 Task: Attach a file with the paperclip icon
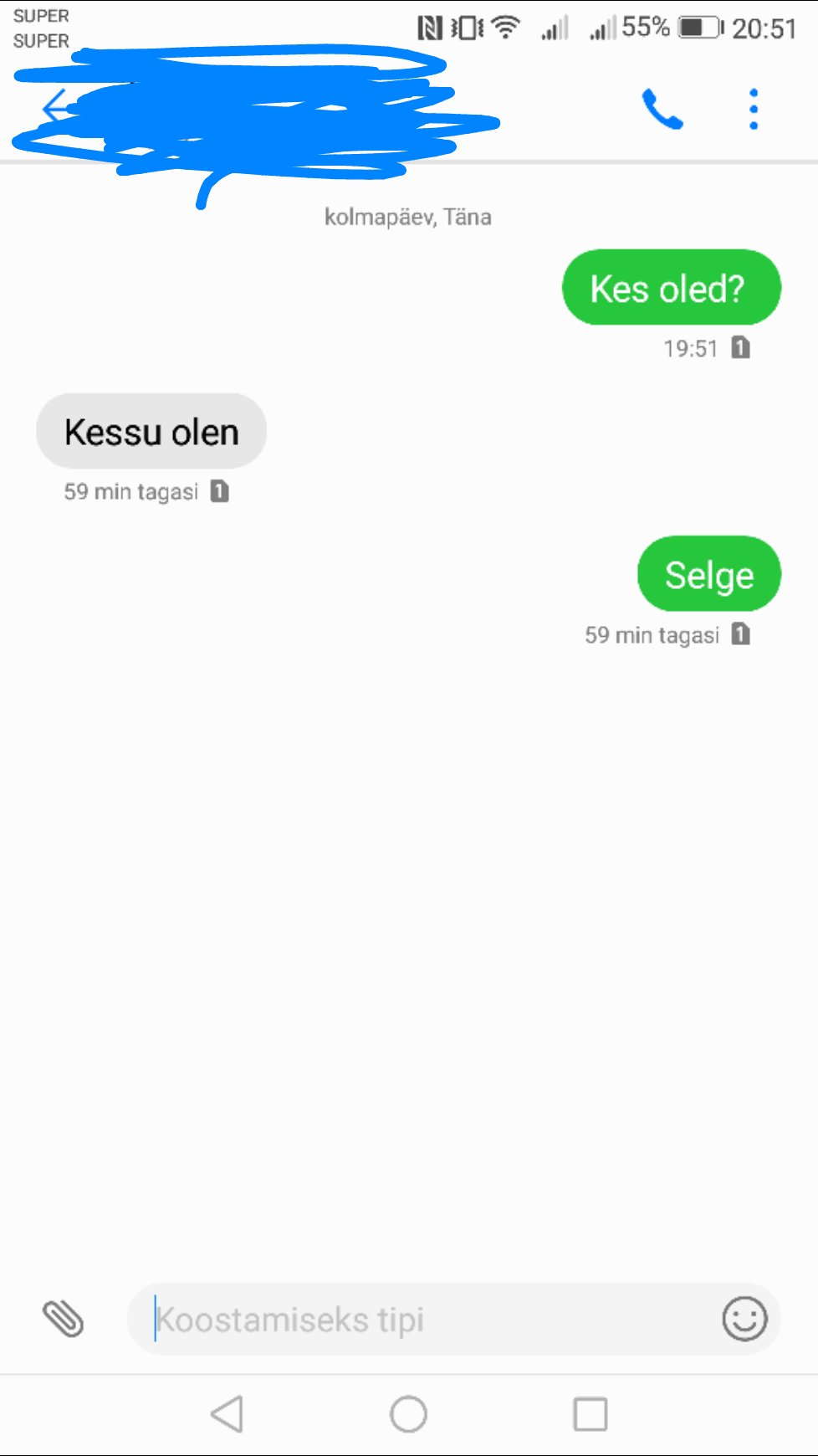coord(64,1319)
